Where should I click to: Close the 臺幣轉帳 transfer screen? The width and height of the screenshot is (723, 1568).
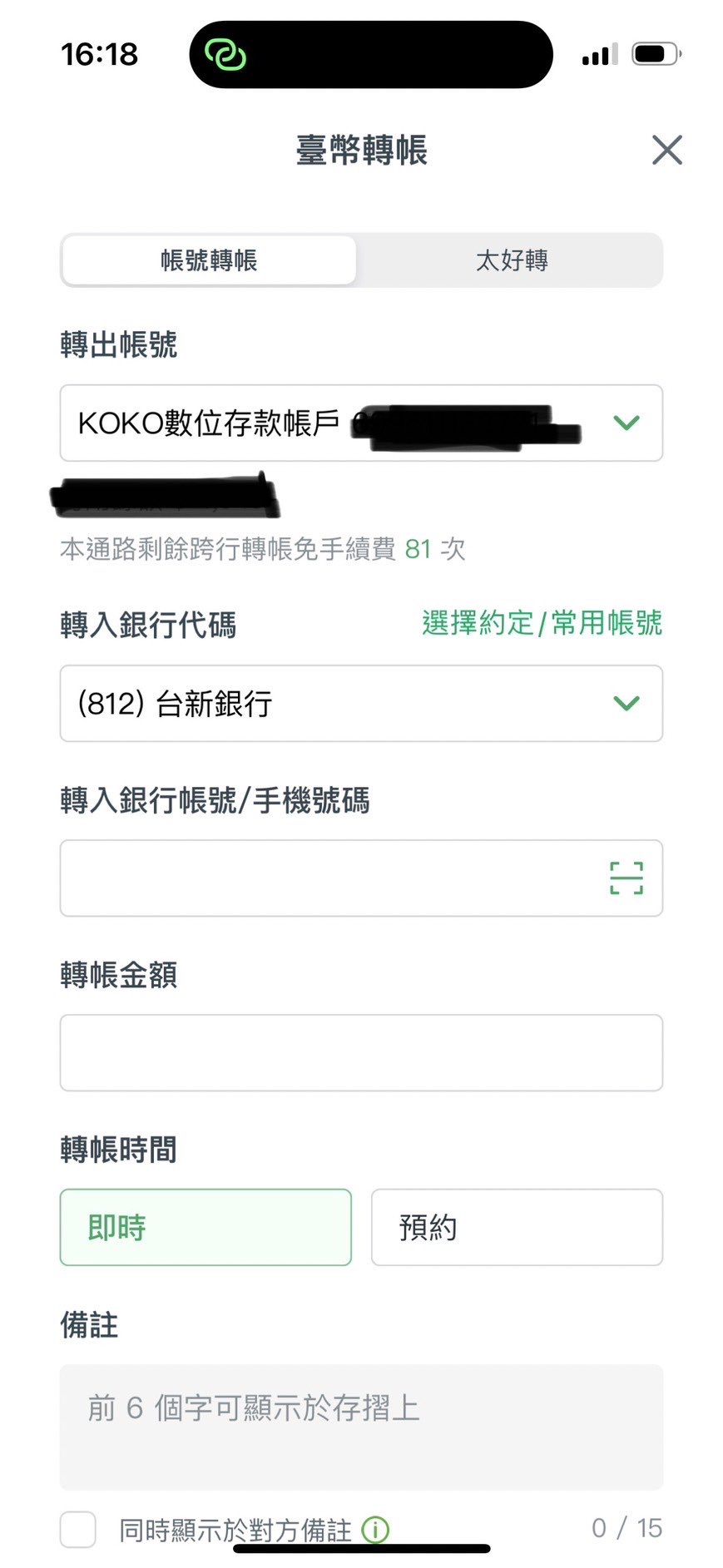(666, 151)
